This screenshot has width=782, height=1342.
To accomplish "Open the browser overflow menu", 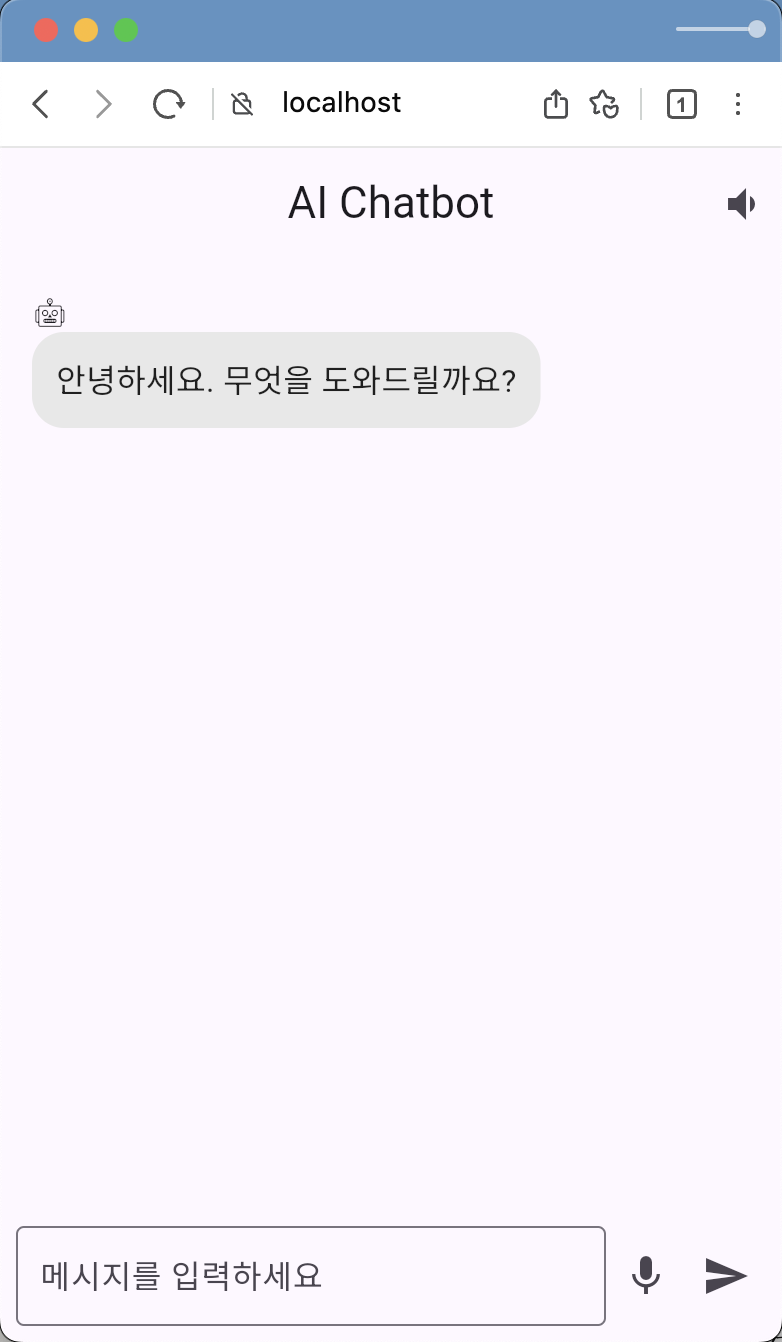I will tap(738, 104).
